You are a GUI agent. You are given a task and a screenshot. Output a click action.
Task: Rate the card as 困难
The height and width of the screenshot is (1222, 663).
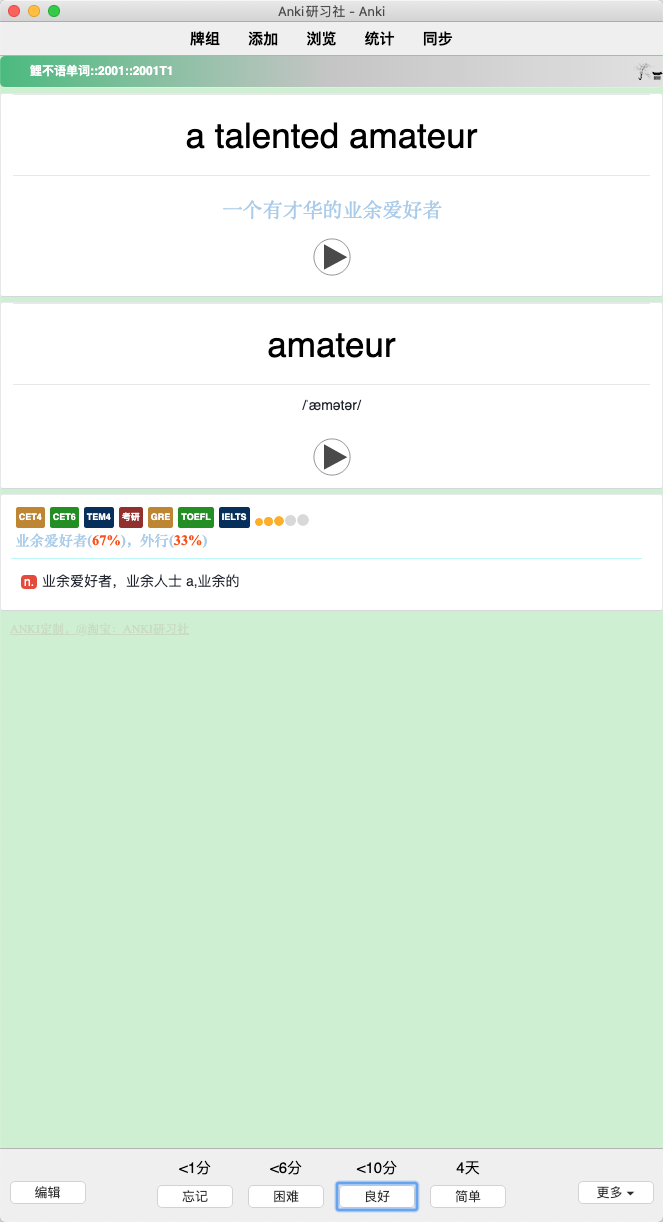(x=286, y=1196)
